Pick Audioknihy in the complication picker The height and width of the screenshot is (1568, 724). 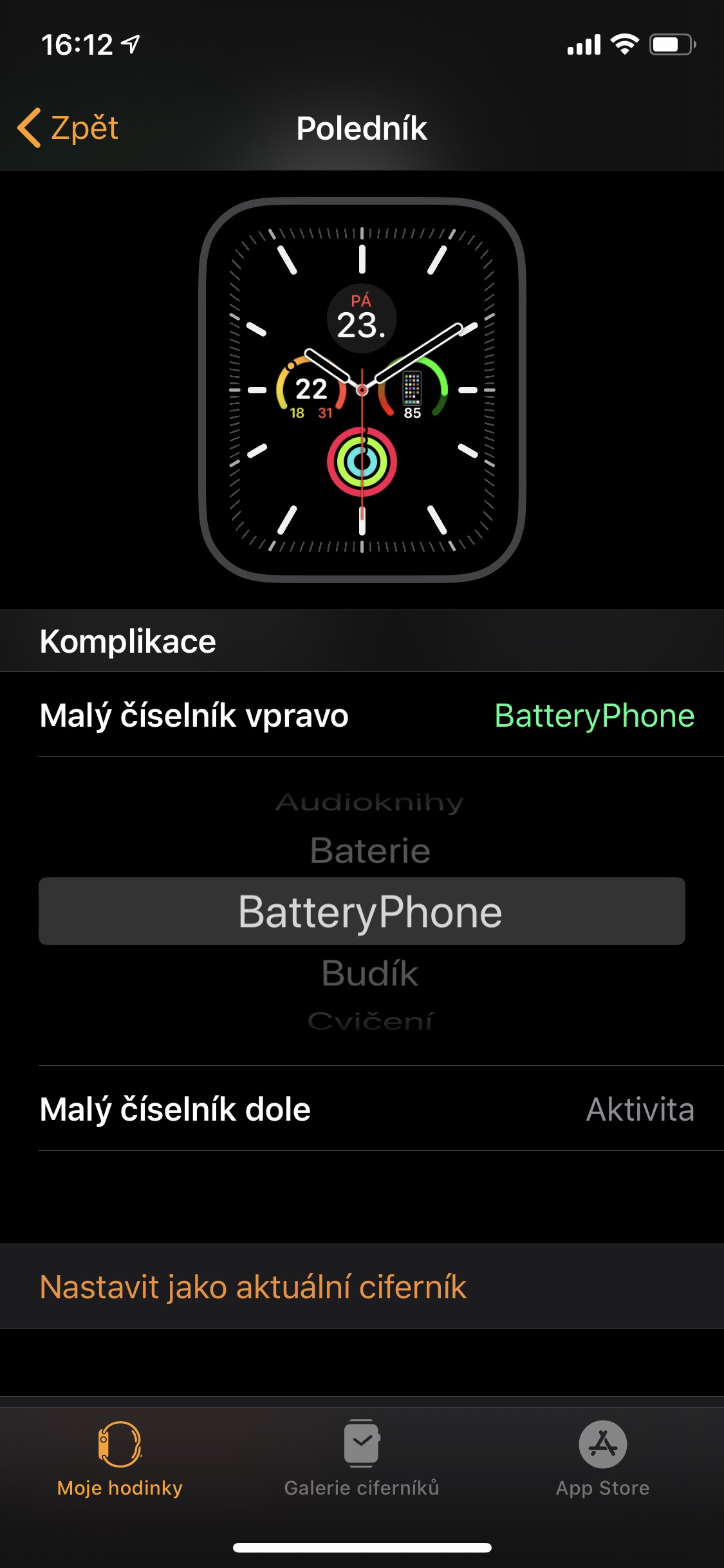point(369,803)
